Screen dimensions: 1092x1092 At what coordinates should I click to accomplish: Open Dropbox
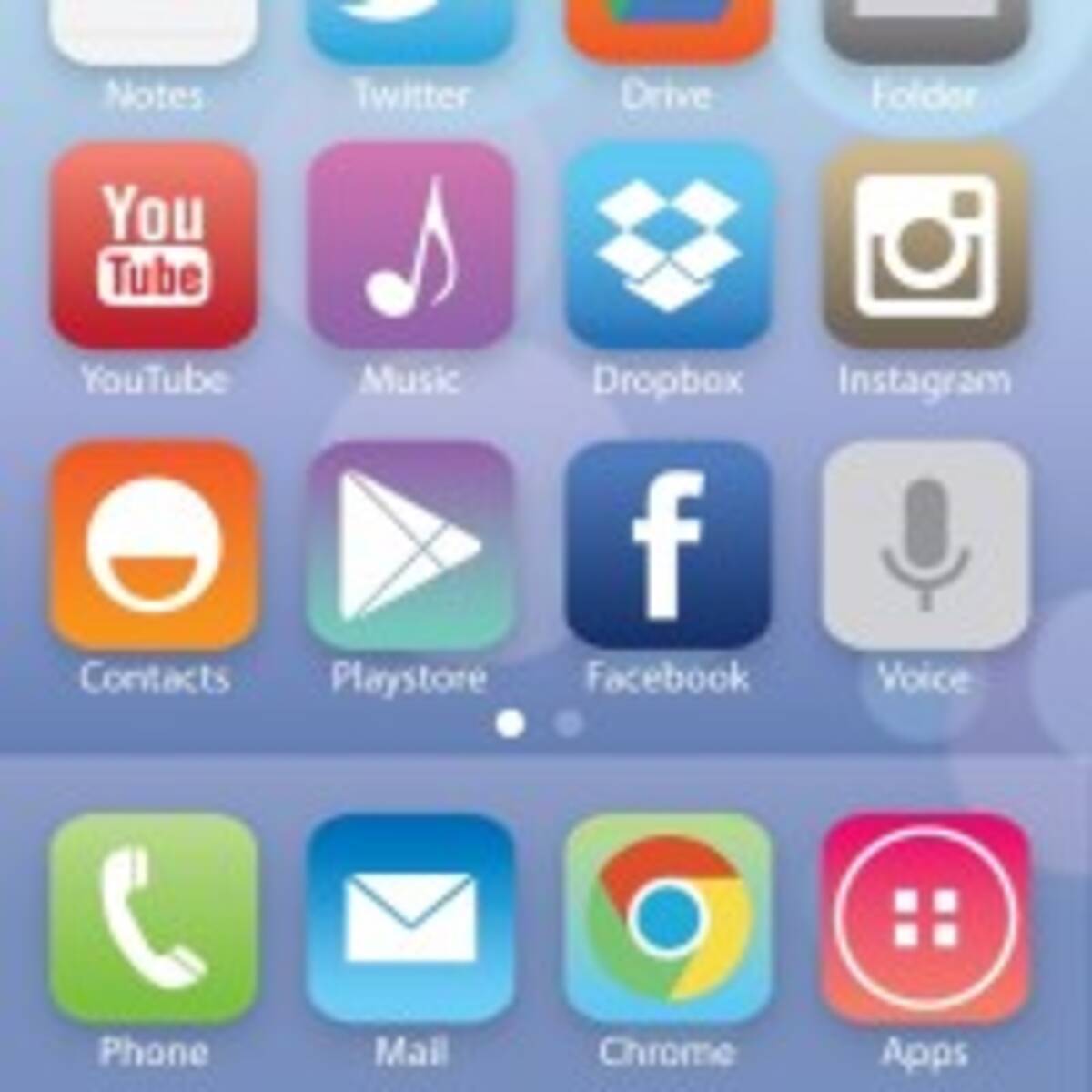point(668,246)
